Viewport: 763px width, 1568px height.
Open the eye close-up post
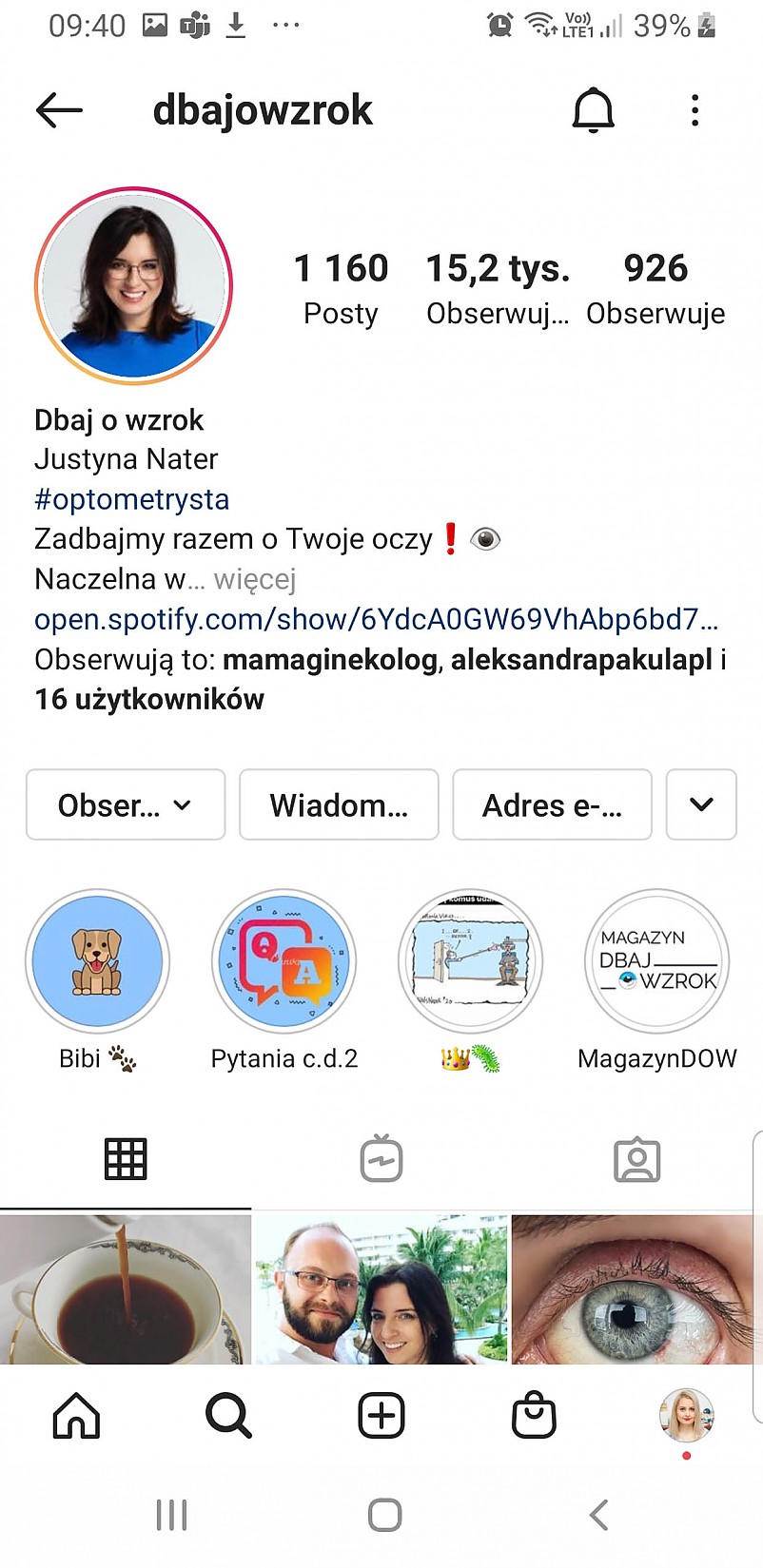636,1289
